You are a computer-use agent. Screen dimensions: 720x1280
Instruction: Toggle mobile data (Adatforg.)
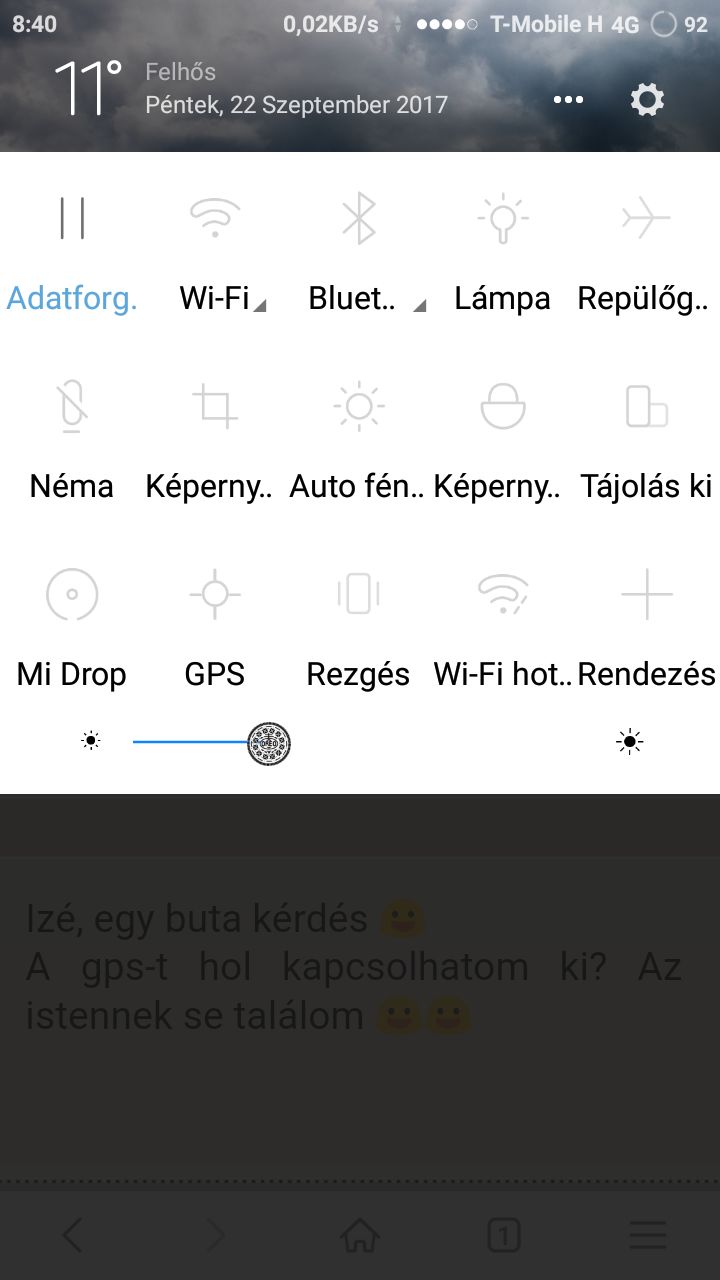[72, 218]
